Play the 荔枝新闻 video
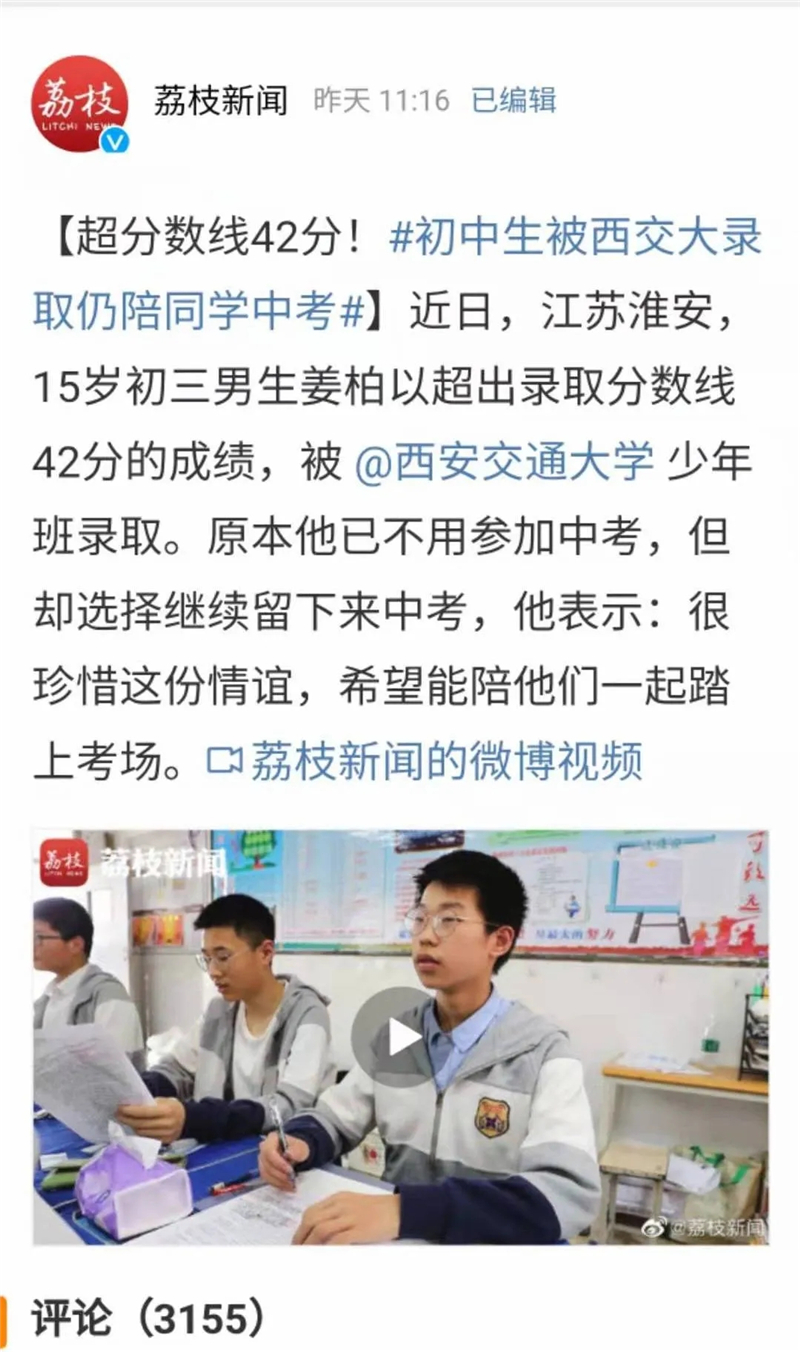The width and height of the screenshot is (800, 1352). [401, 1037]
